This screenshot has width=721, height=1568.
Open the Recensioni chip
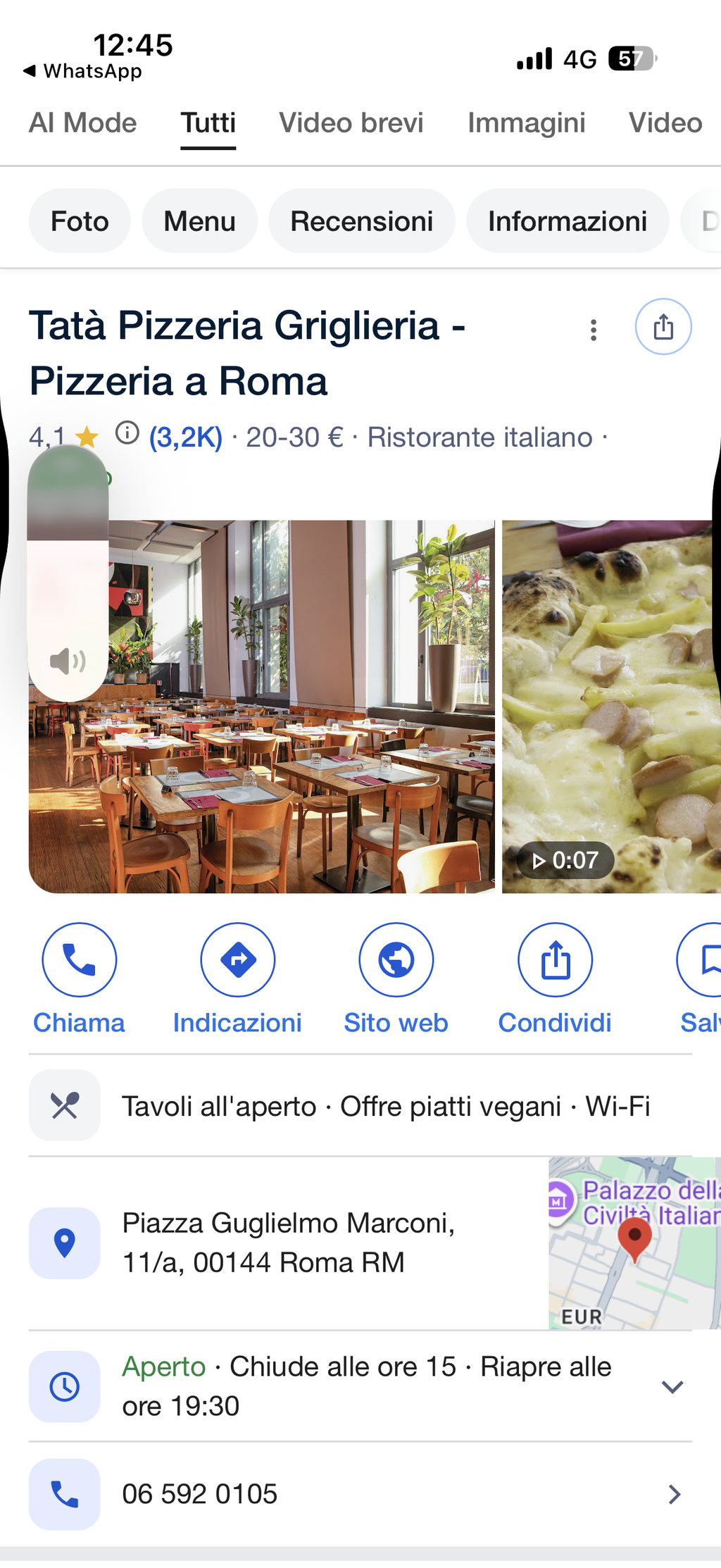coord(362,221)
